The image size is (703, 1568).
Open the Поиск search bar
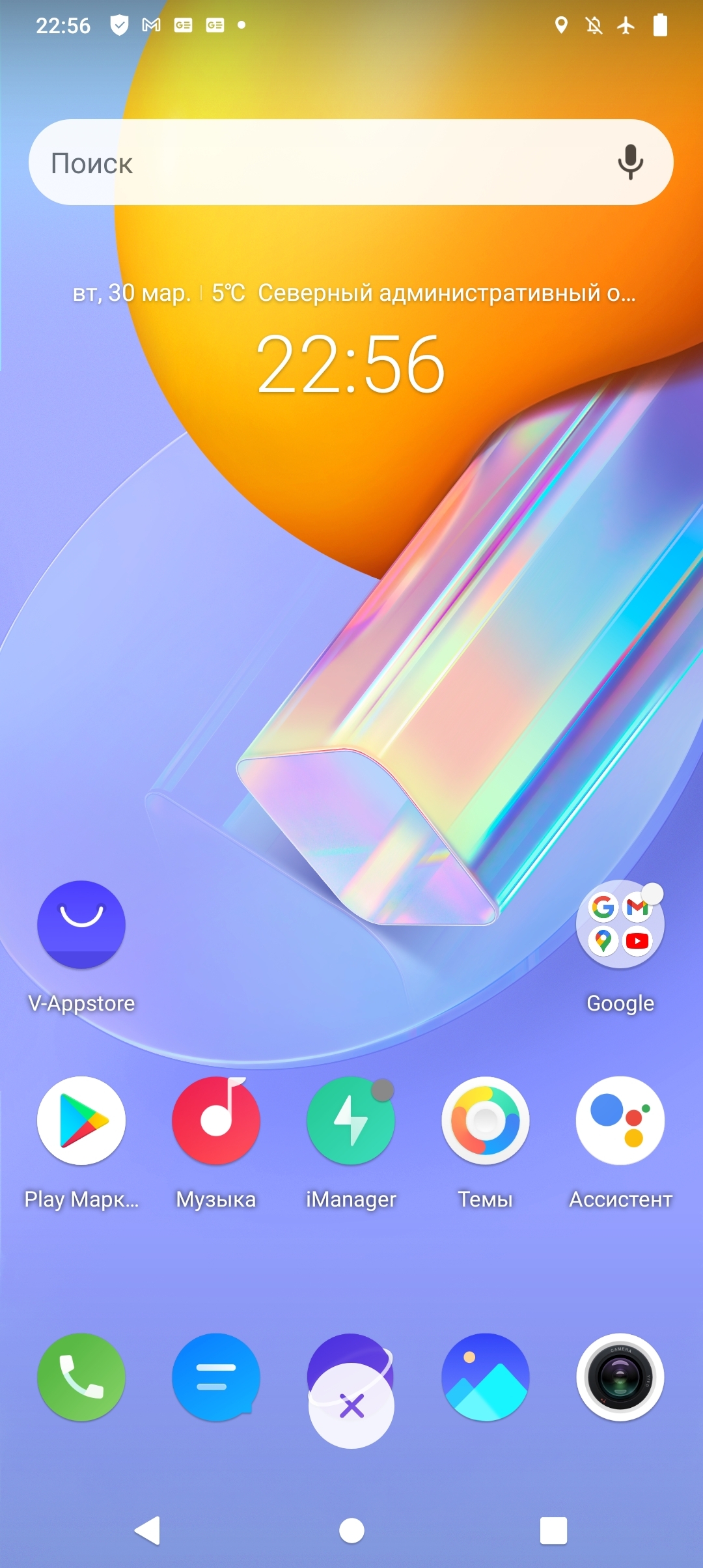pyautogui.click(x=312, y=163)
